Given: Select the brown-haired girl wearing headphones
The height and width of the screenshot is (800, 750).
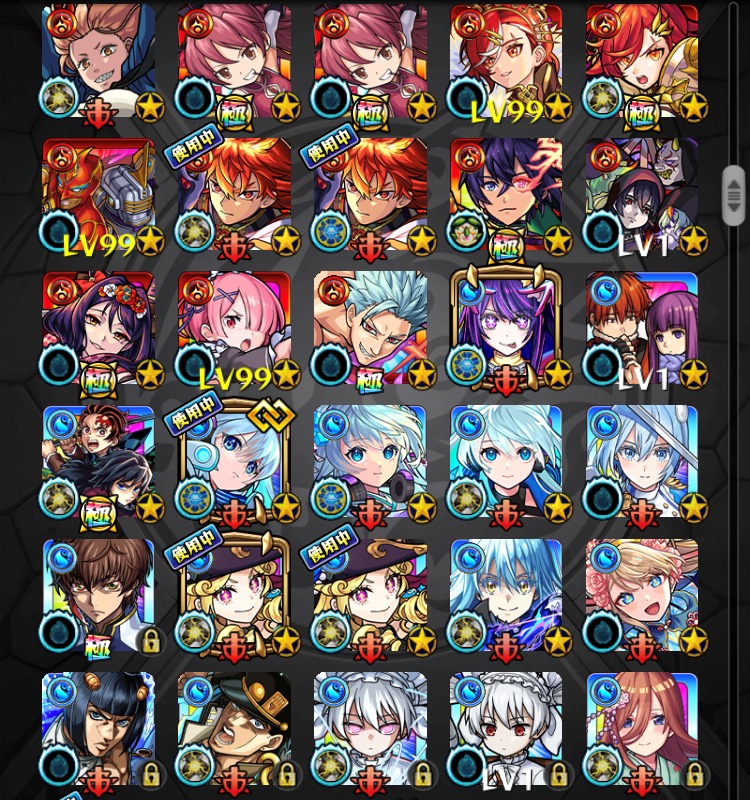Looking at the screenshot, I should 643,728.
